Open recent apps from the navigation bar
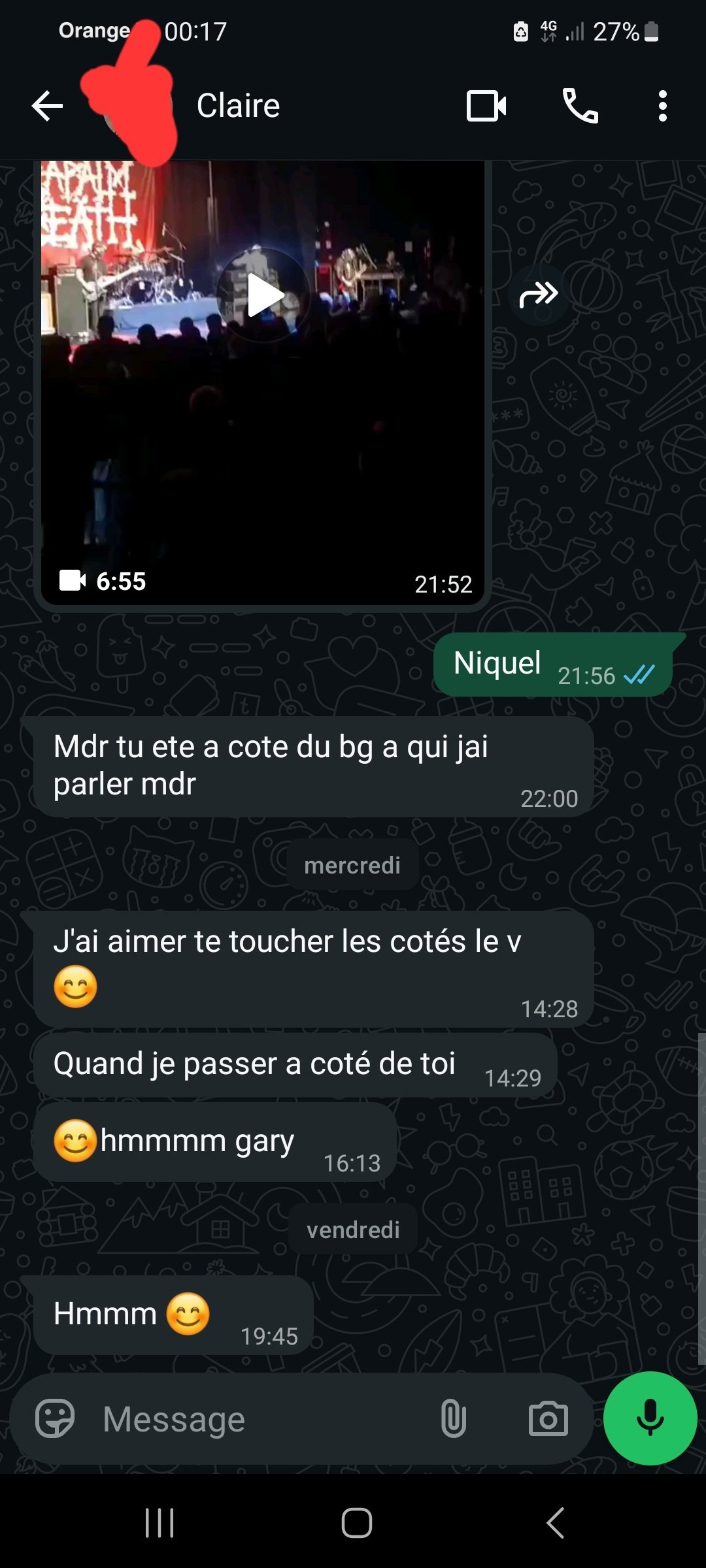This screenshot has height=1568, width=706. (160, 1523)
